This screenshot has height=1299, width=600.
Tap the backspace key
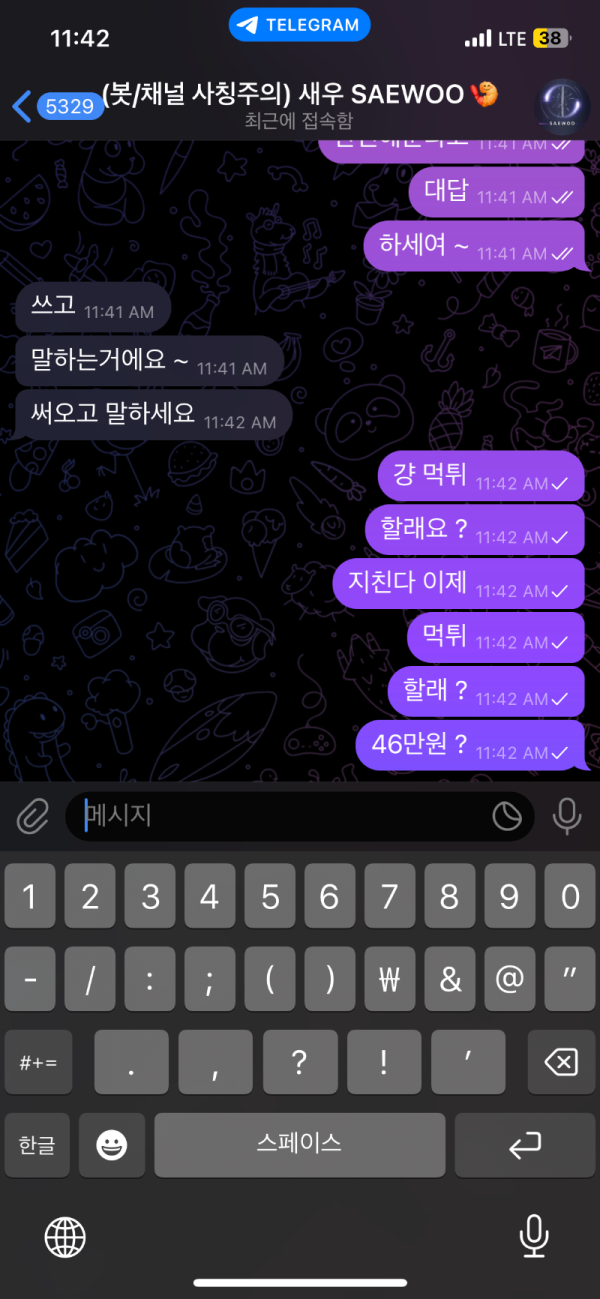tap(561, 1062)
